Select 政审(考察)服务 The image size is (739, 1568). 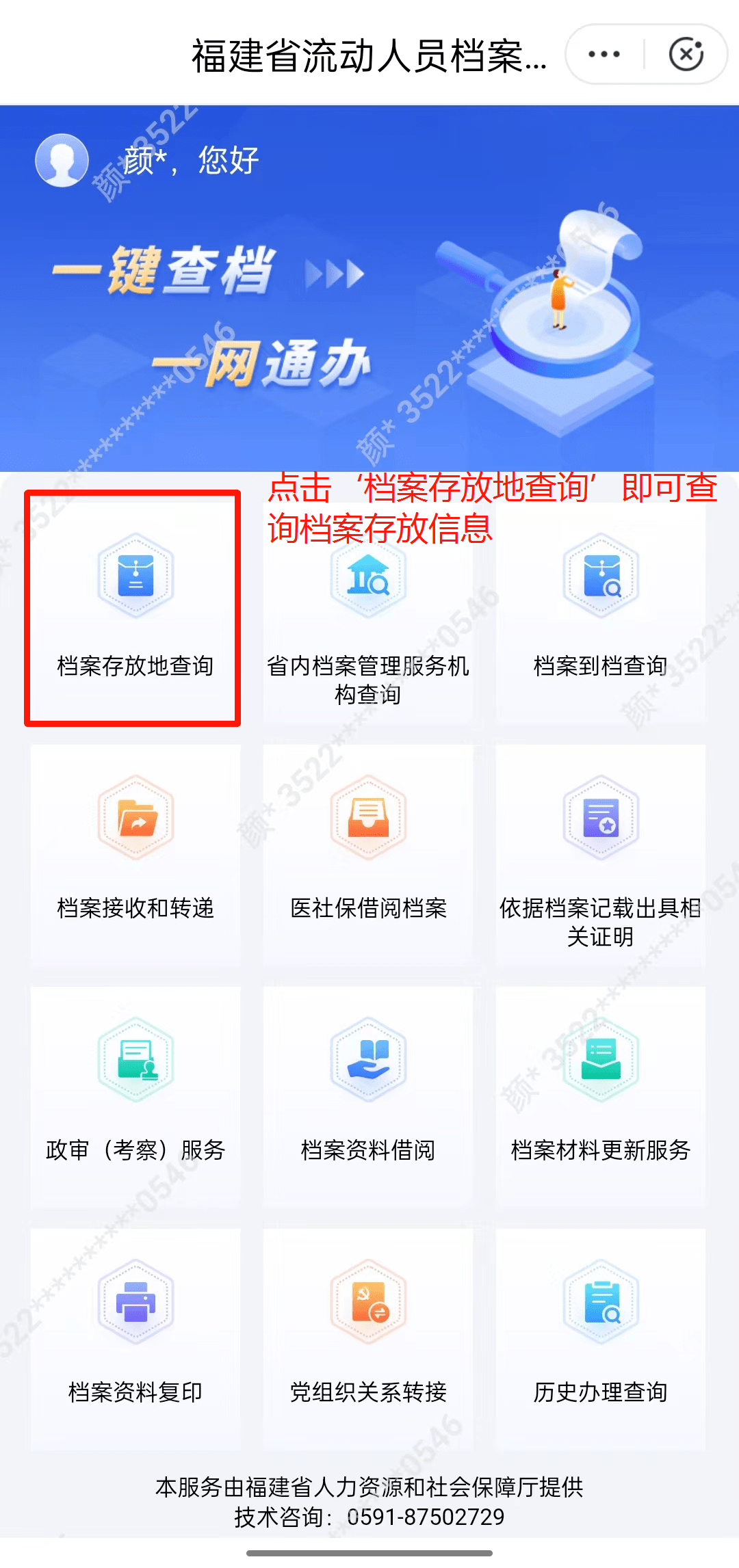(x=135, y=1094)
